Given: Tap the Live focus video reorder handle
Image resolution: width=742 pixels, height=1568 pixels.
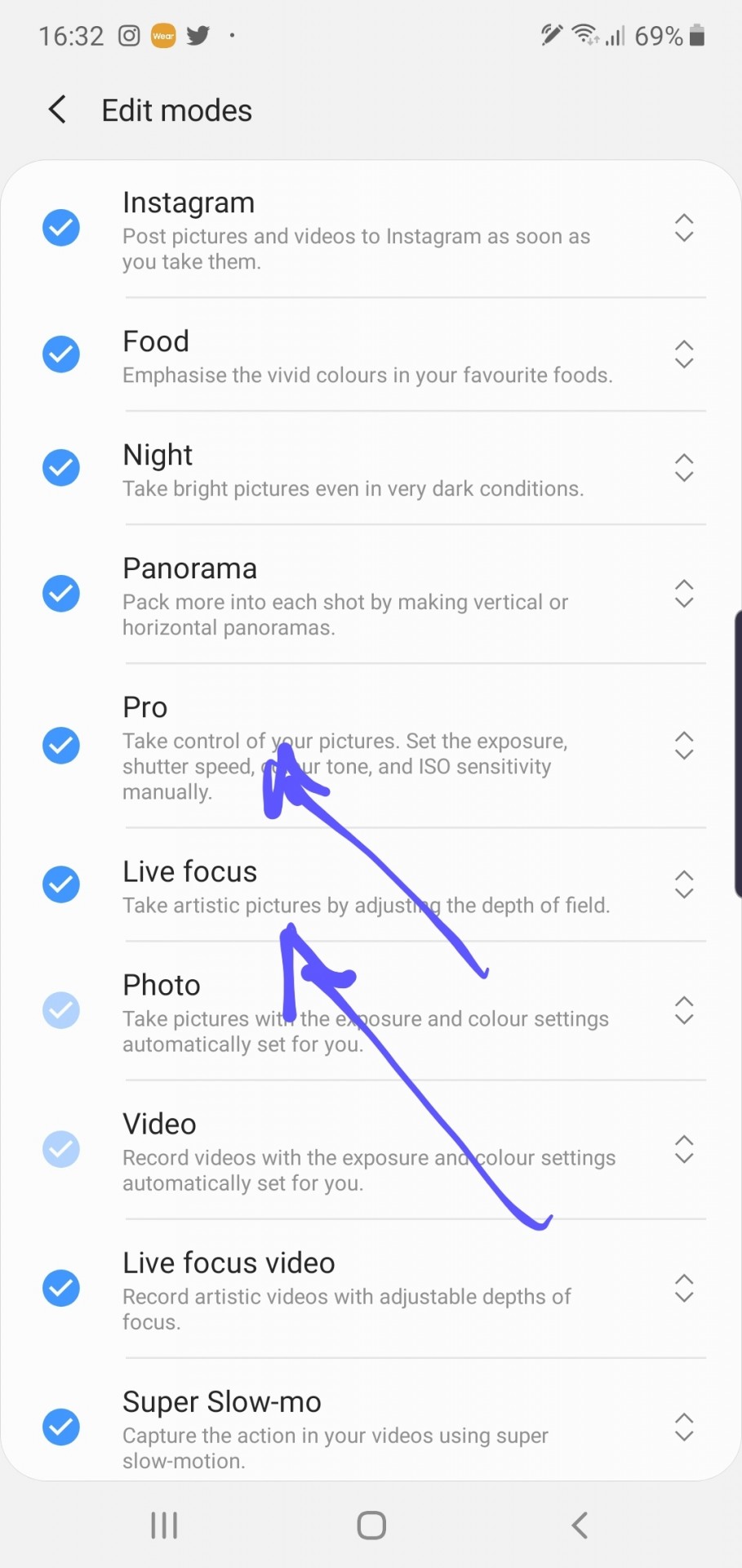Looking at the screenshot, I should click(x=684, y=1288).
